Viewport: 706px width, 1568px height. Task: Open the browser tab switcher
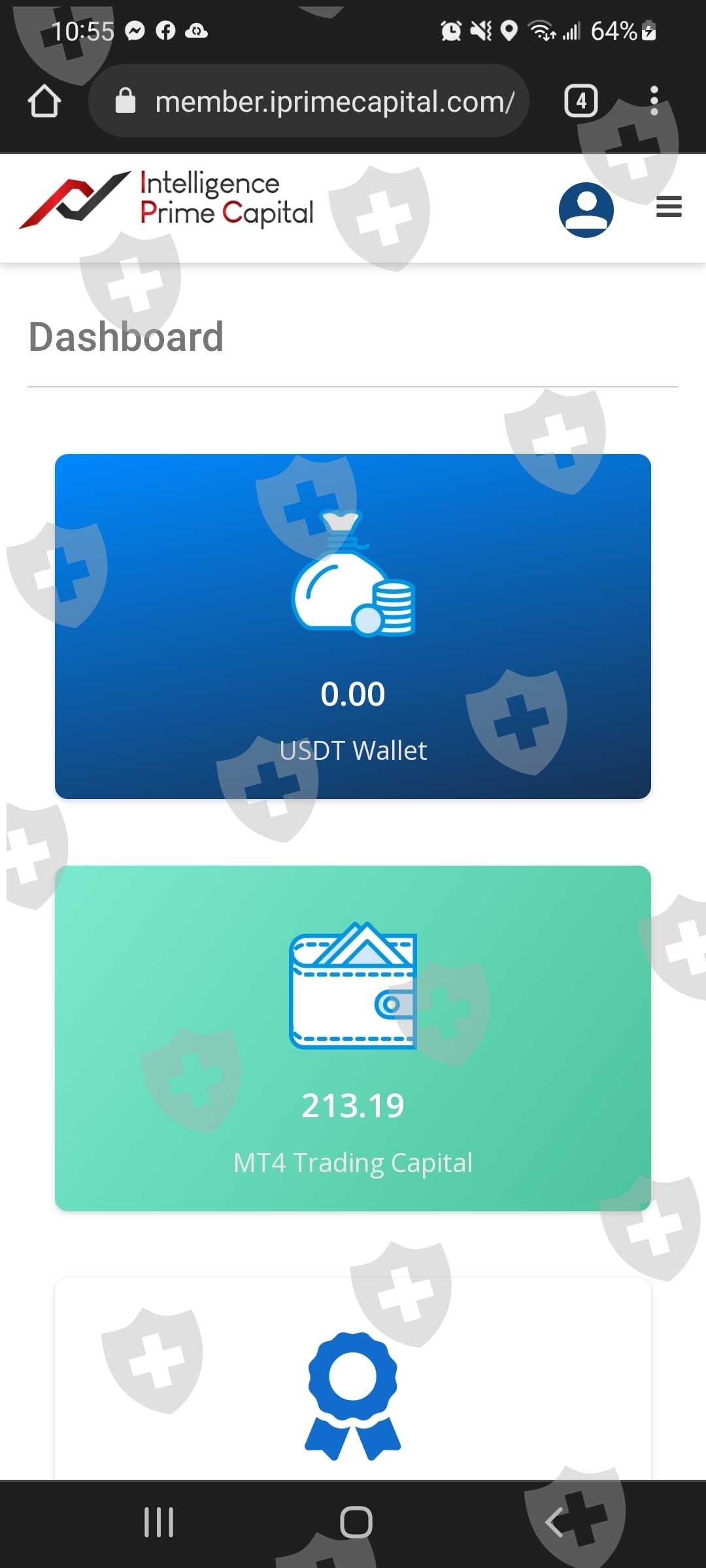(581, 101)
